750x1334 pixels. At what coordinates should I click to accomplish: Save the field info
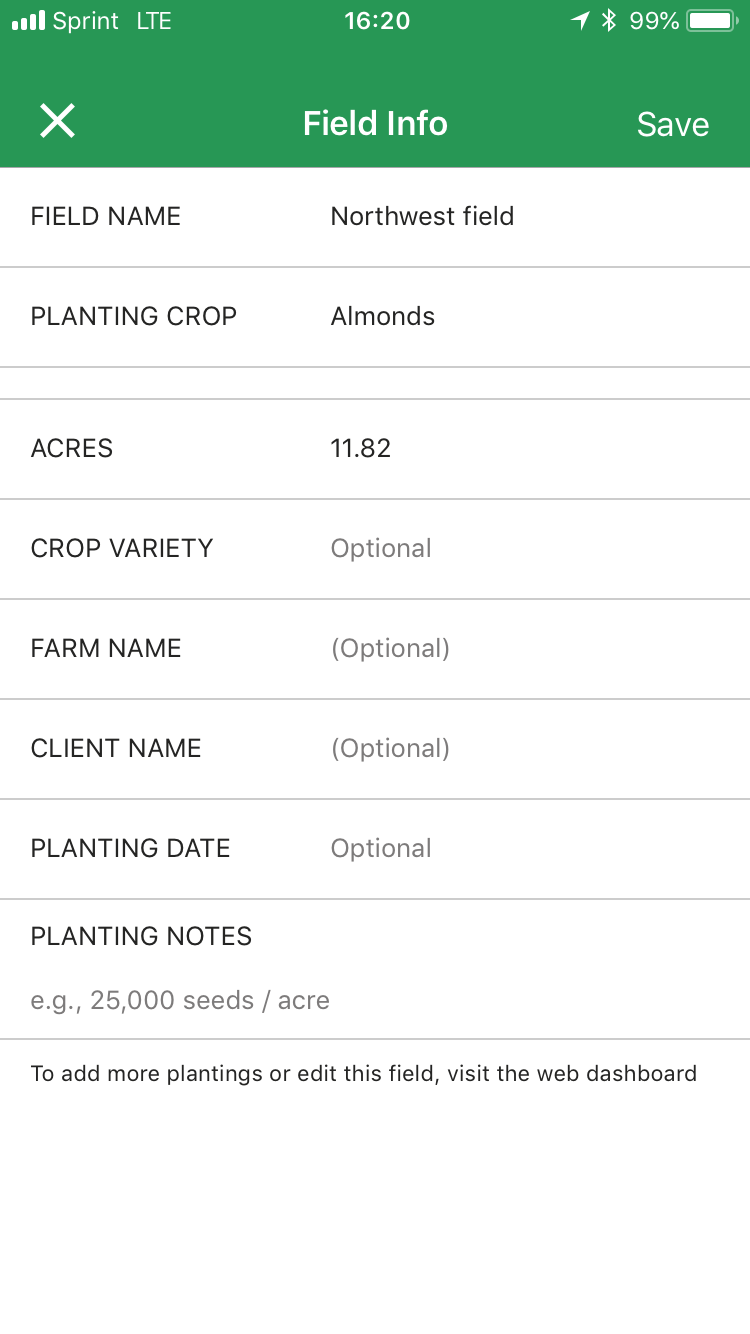[673, 124]
